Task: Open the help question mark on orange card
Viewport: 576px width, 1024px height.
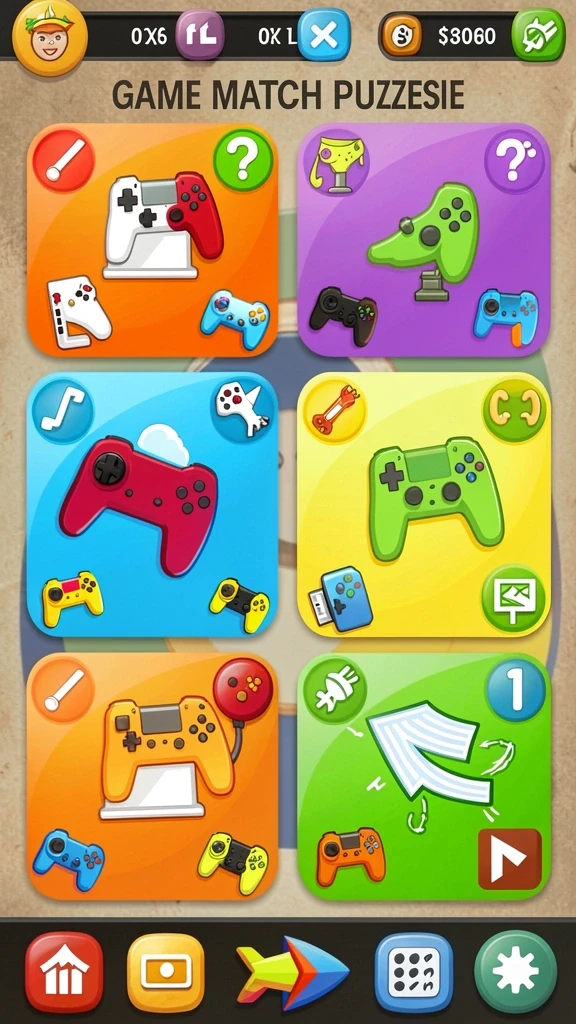Action: (x=243, y=160)
